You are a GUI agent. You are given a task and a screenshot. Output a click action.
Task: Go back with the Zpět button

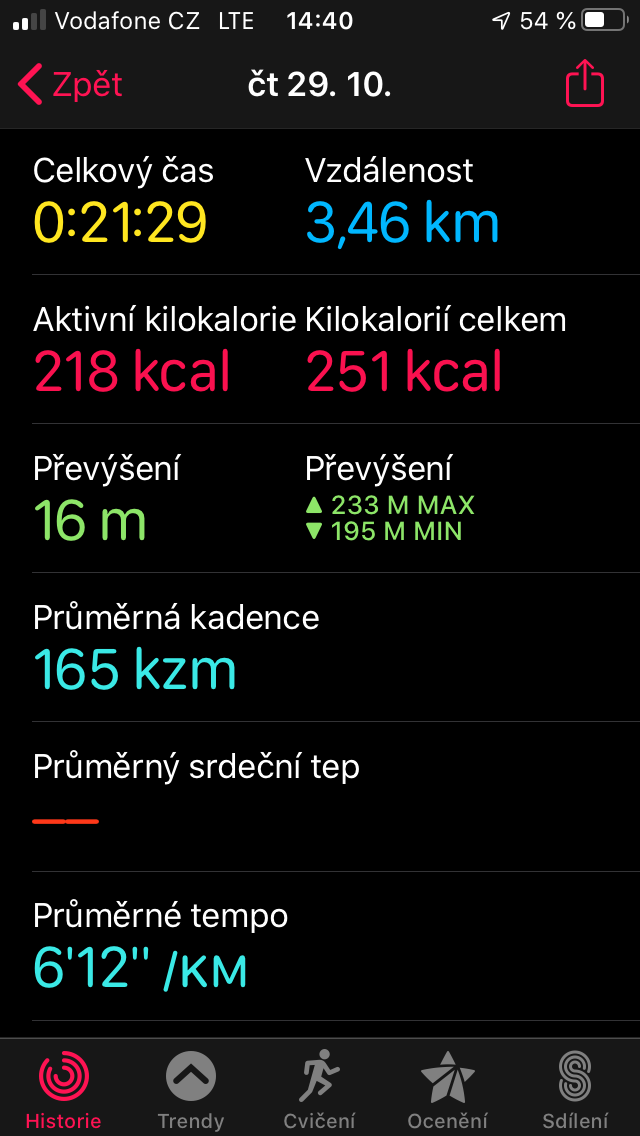[70, 85]
